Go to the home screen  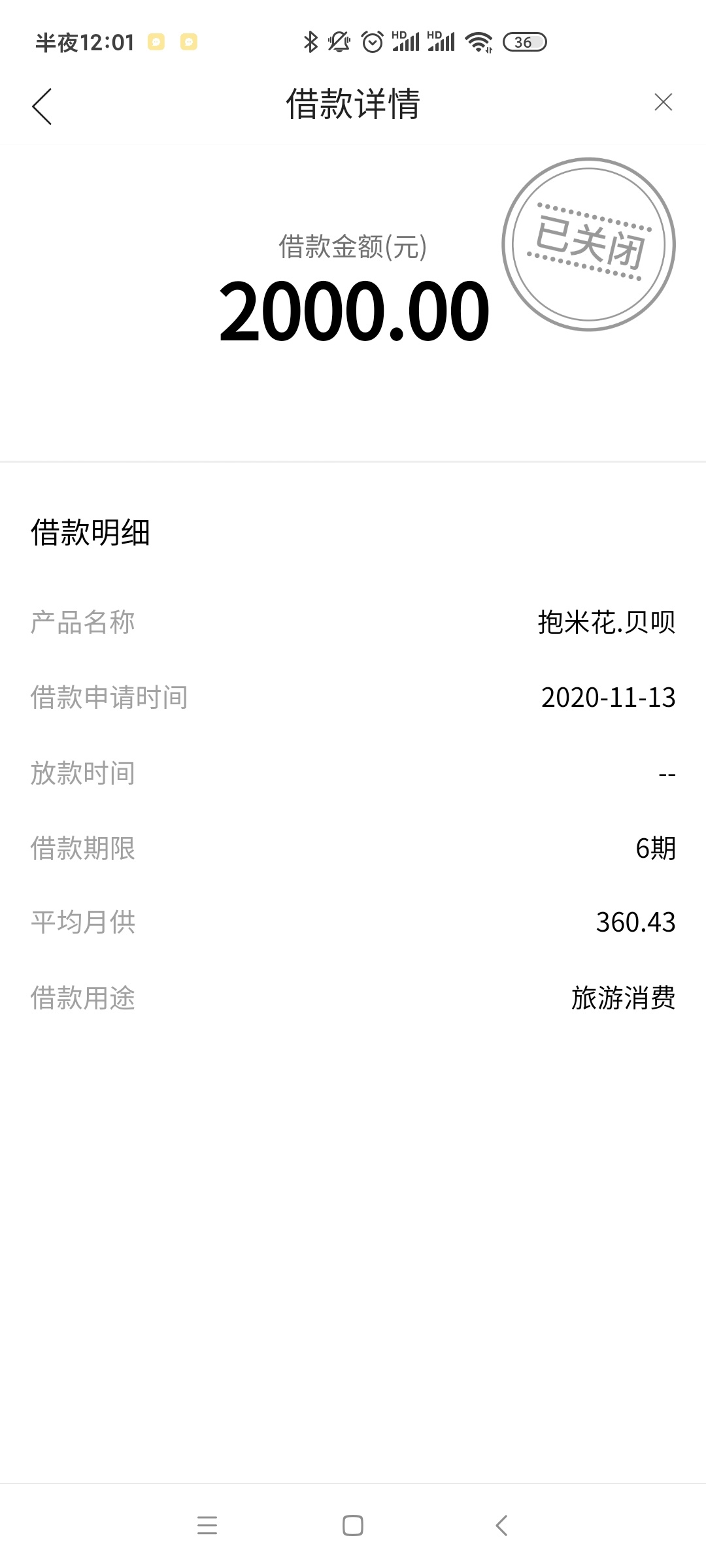pyautogui.click(x=353, y=1526)
